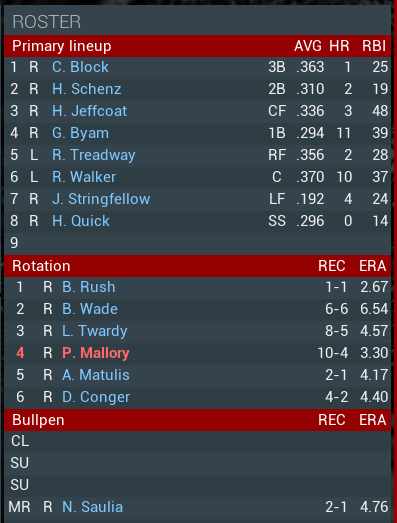Select G. Byam in the lineup
397x523 pixels.
80,133
